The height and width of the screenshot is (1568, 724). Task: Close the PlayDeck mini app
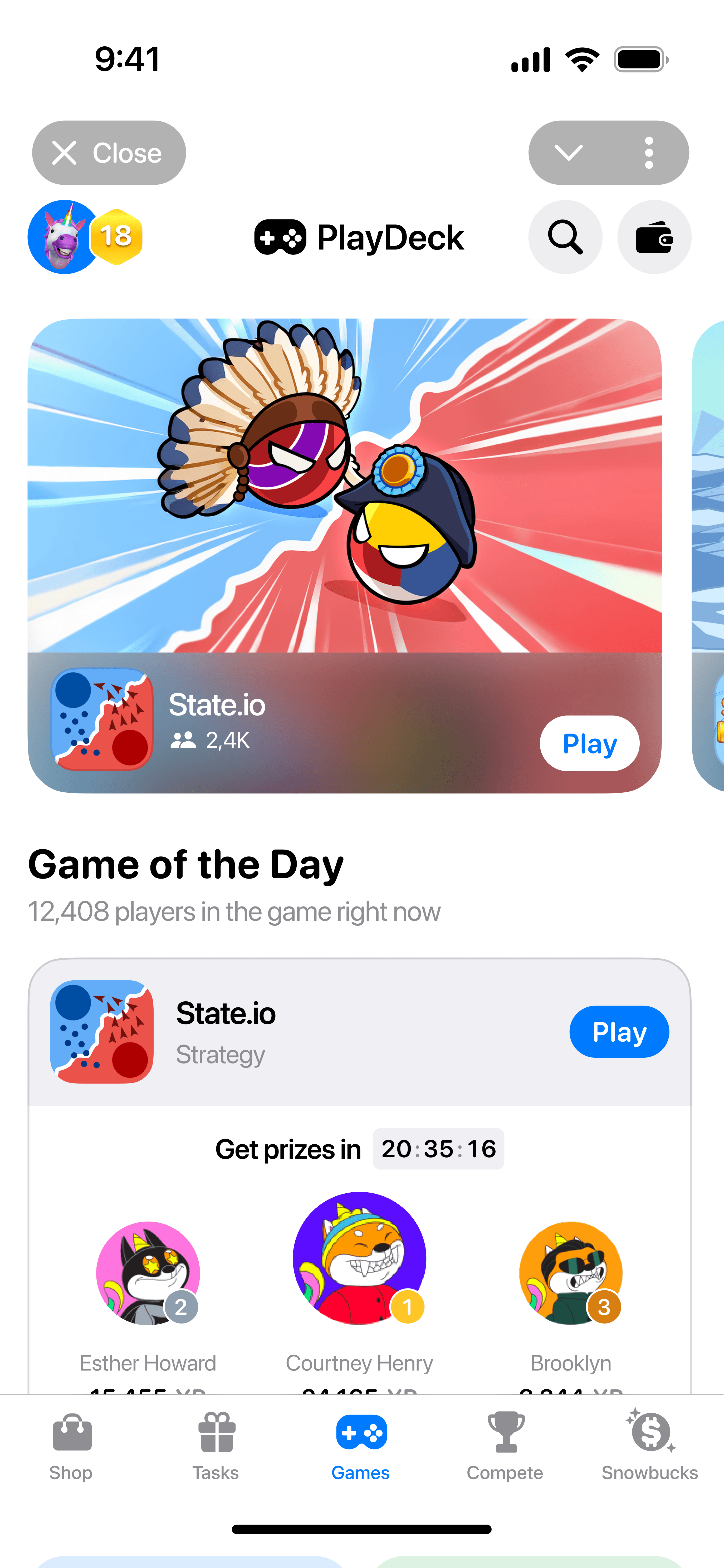[x=108, y=153]
